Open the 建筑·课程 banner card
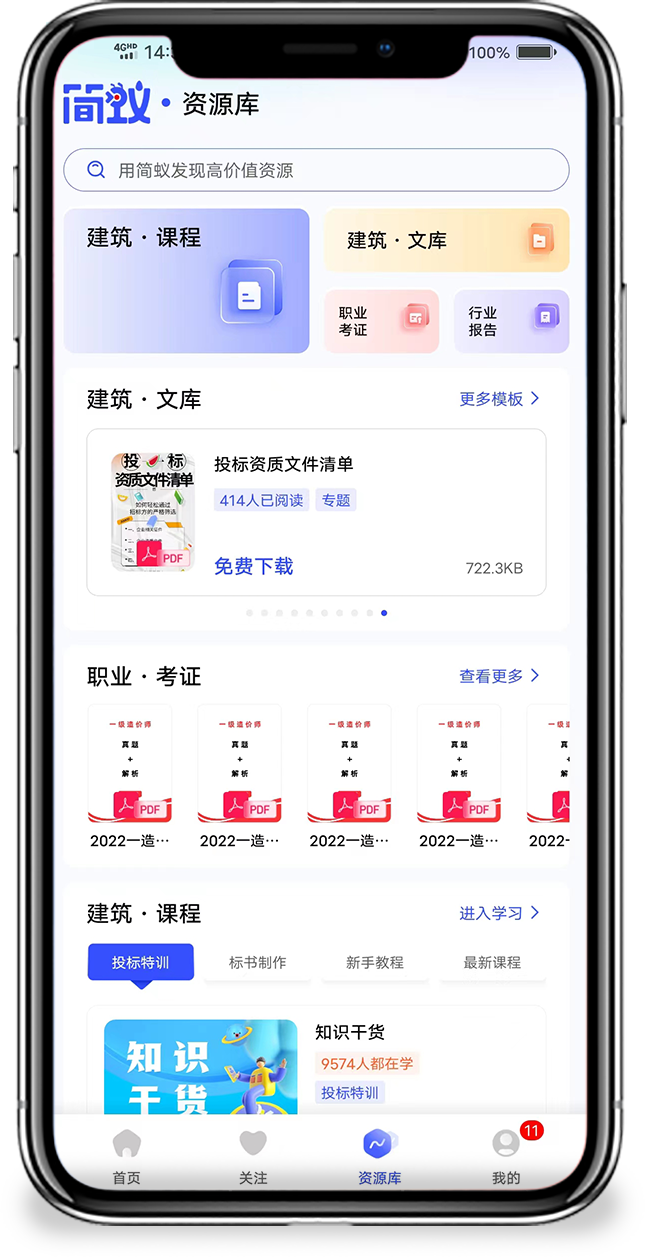This screenshot has height=1257, width=645. (187, 281)
